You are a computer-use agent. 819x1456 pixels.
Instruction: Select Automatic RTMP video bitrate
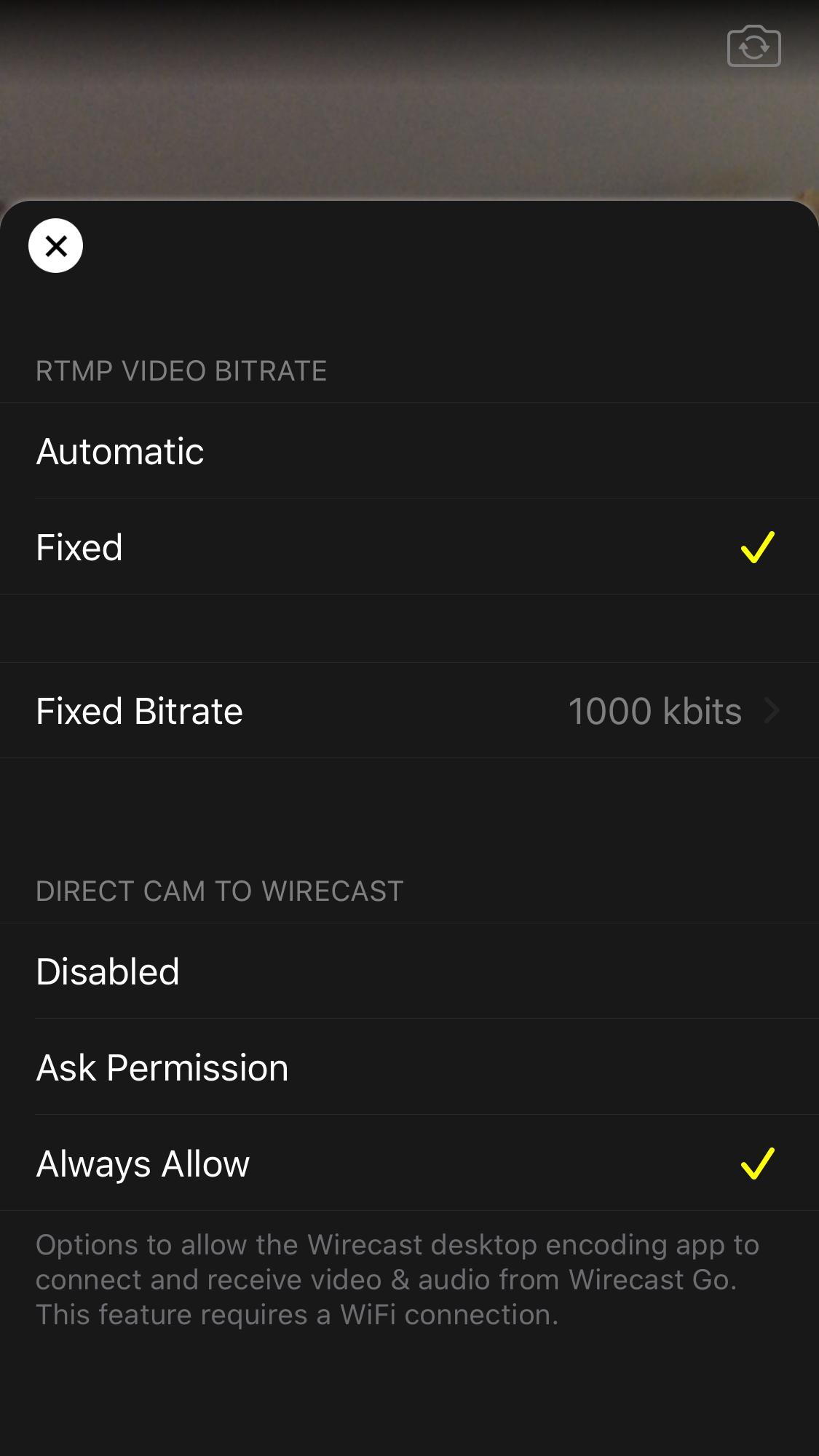[x=409, y=451]
